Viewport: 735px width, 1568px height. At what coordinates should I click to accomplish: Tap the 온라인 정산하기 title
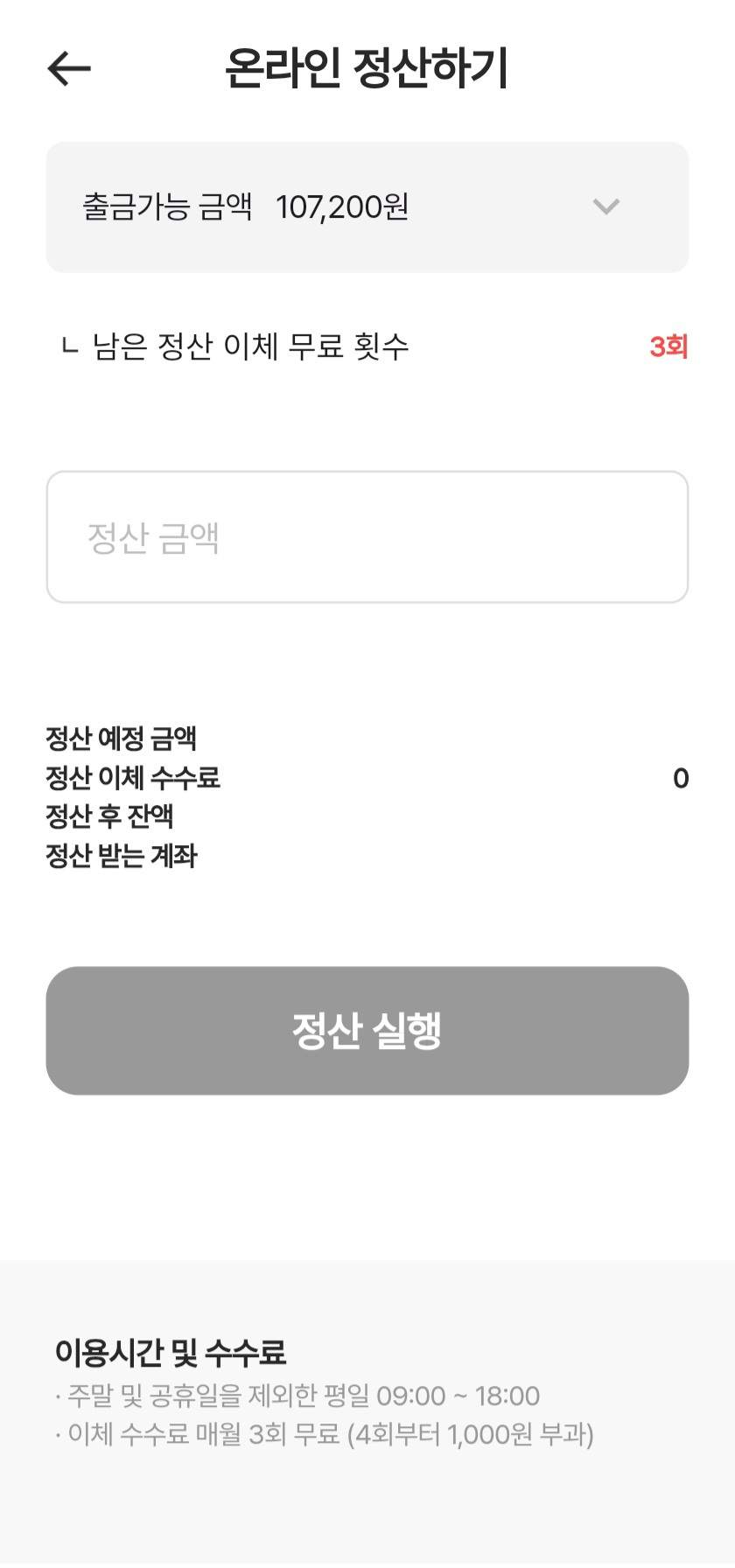point(367,68)
